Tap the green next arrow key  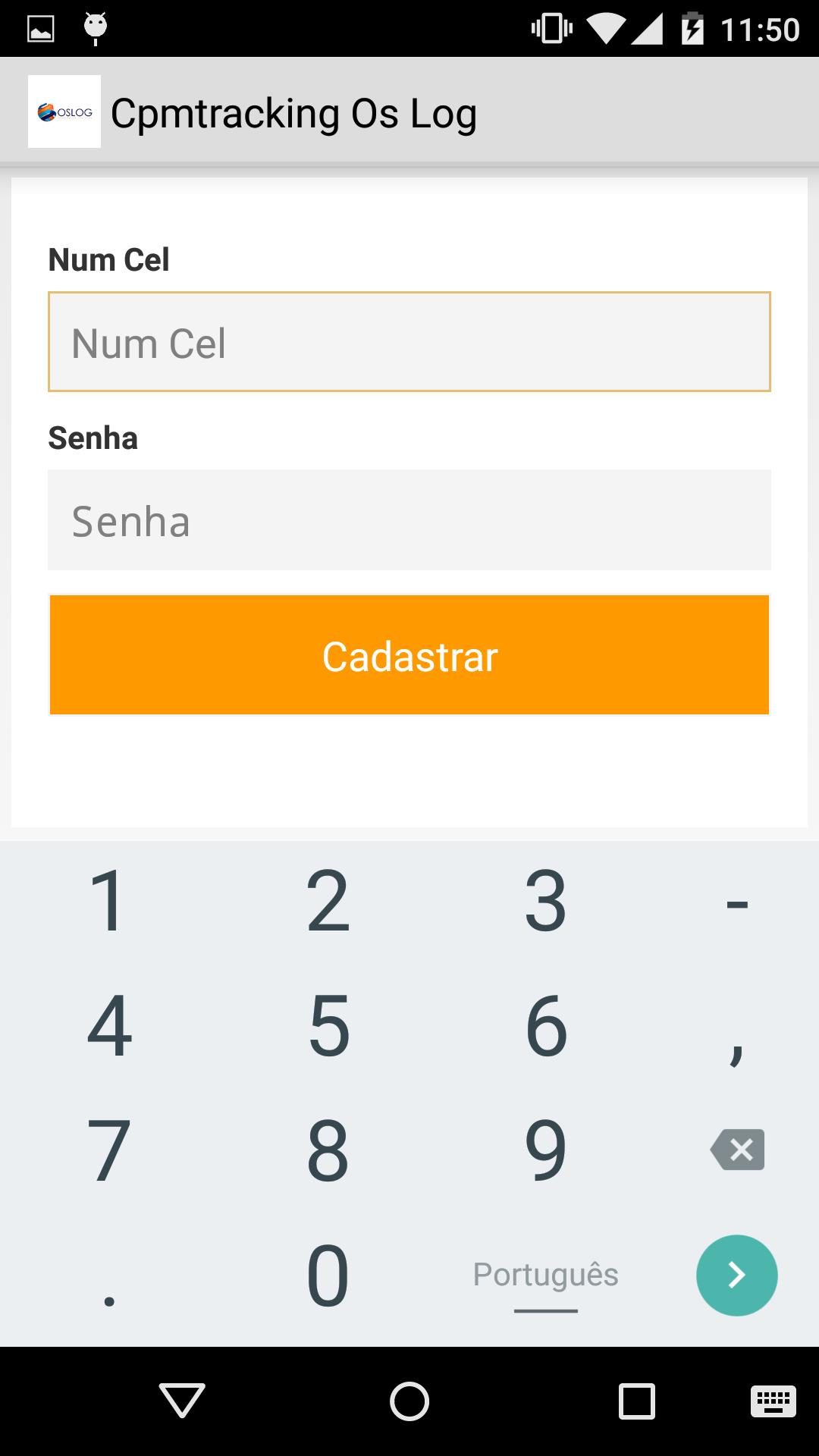pos(736,1275)
